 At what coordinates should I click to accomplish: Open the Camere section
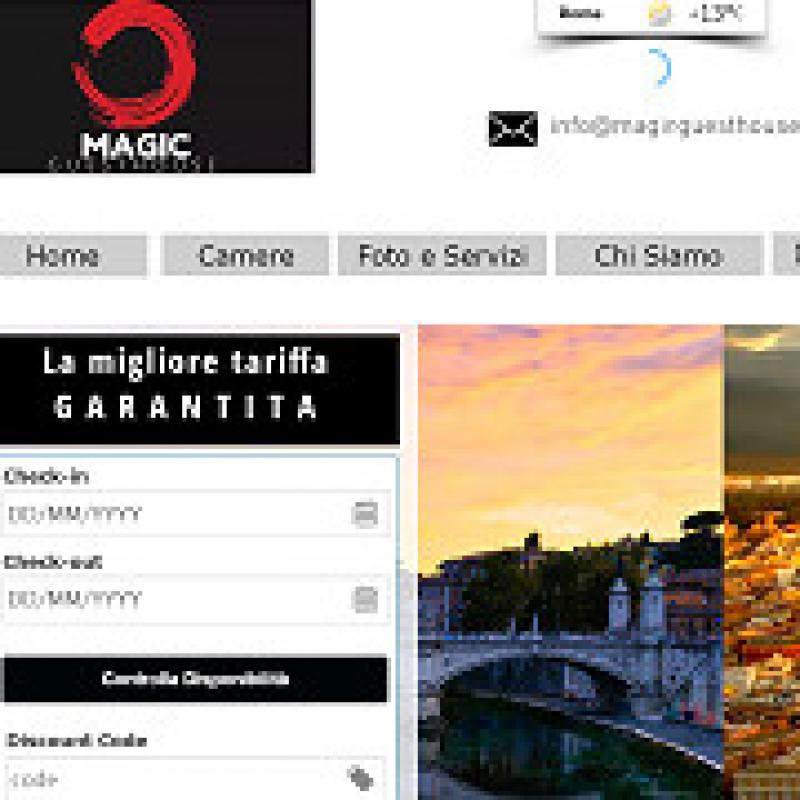[245, 256]
